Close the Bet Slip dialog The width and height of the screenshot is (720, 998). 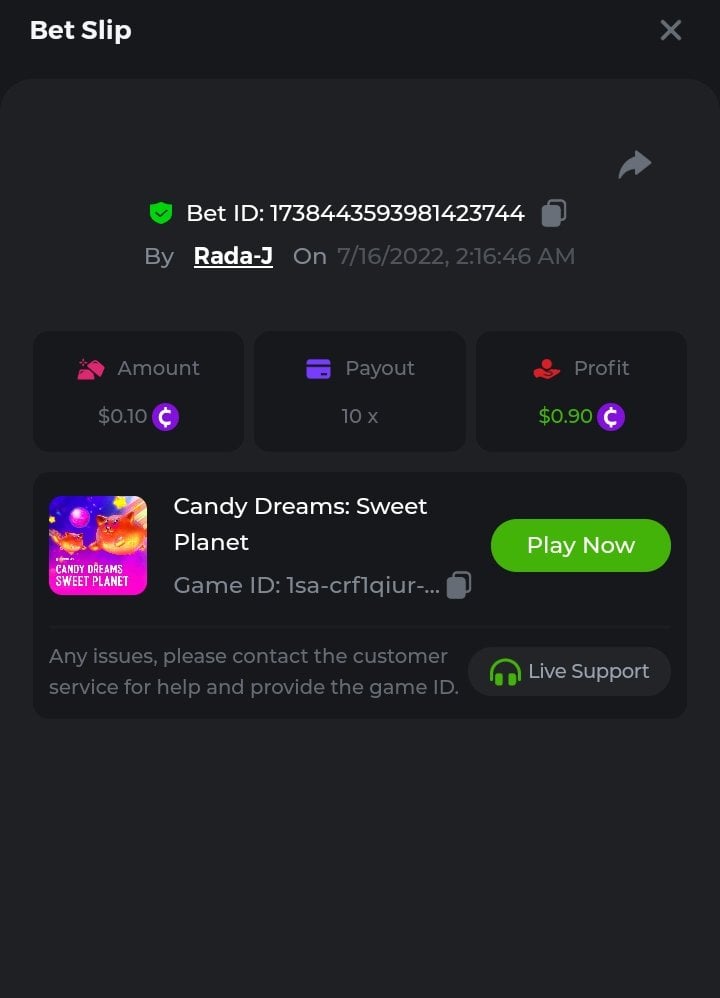pos(670,30)
